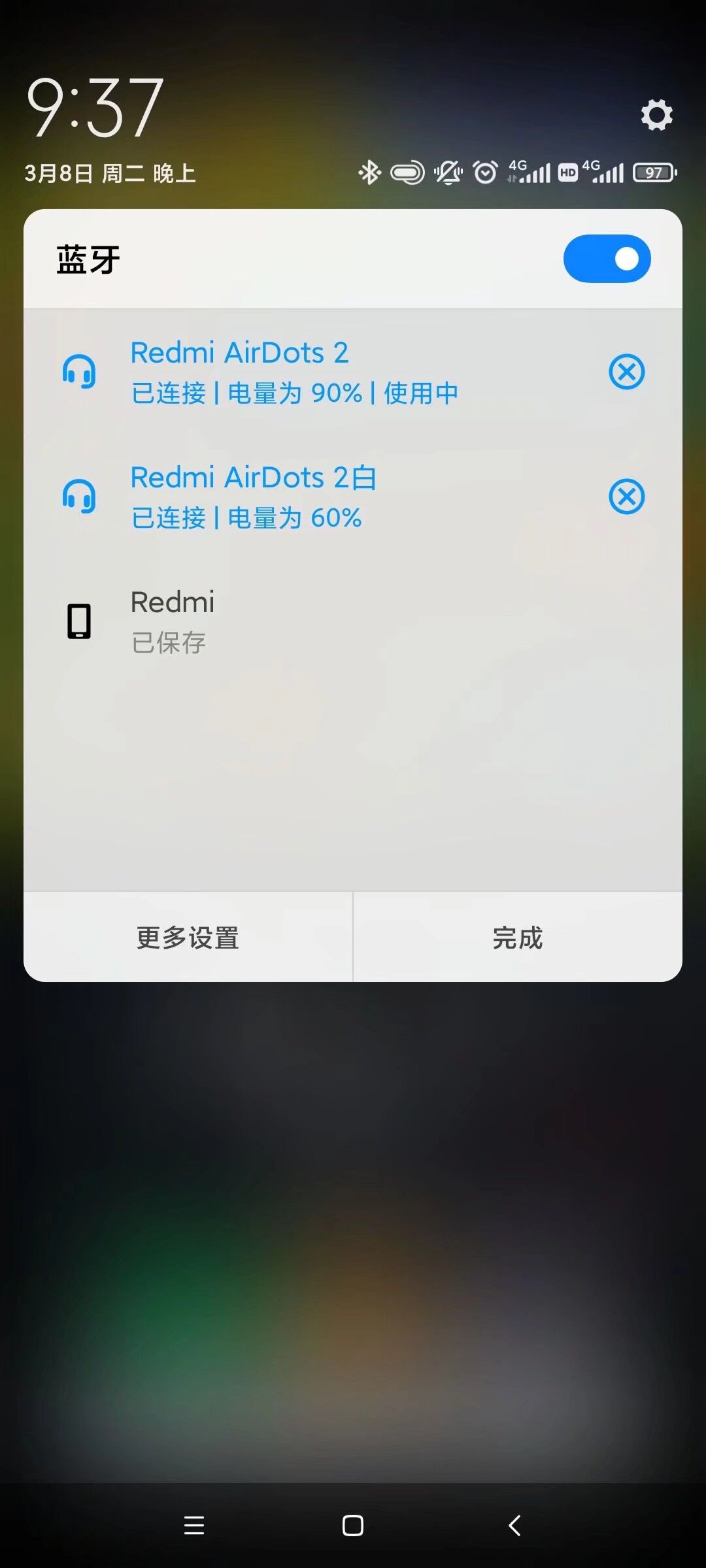Image resolution: width=706 pixels, height=1568 pixels.
Task: Tap 完成 to close the Bluetooth panel
Action: [518, 937]
